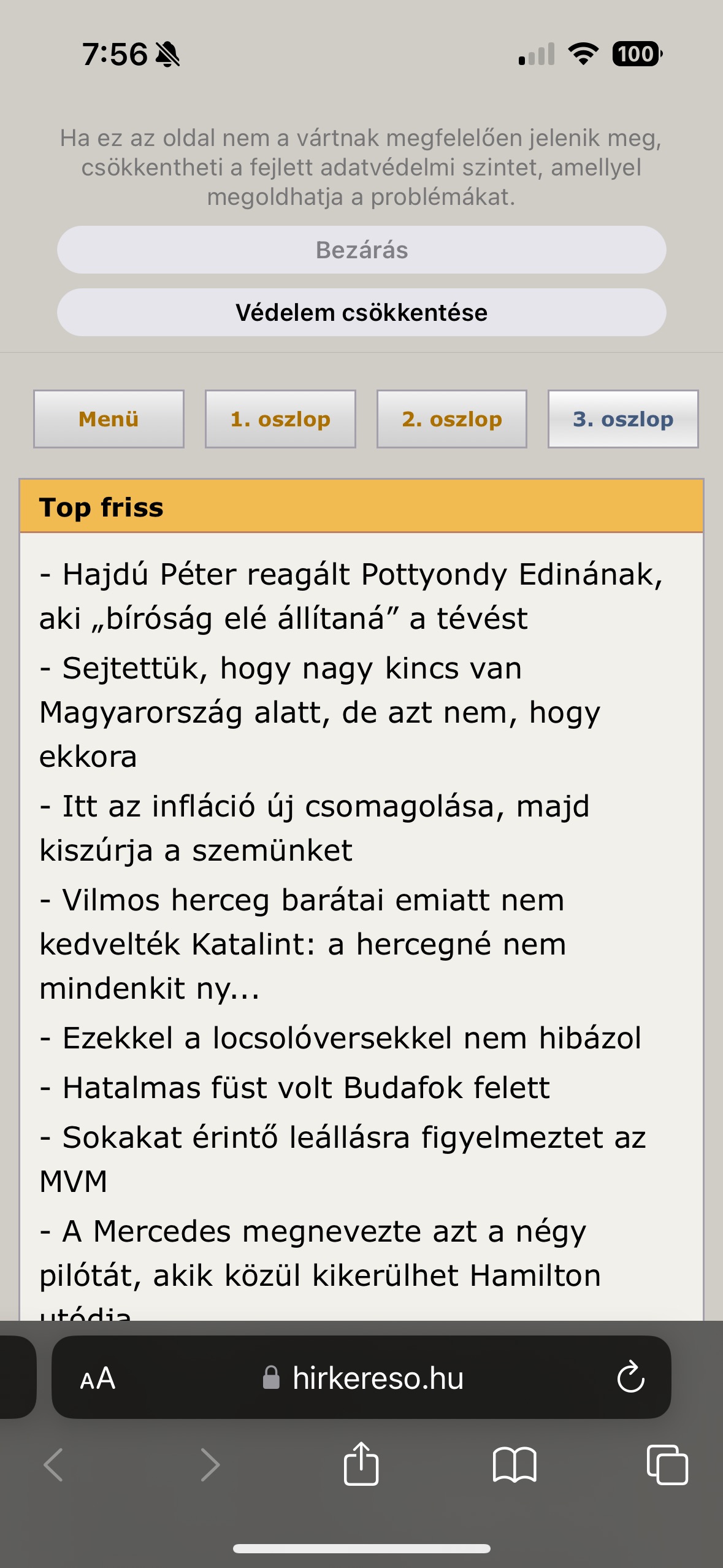Image resolution: width=723 pixels, height=1568 pixels.
Task: Open the nagy kincs Magyarország alatt article
Action: [x=319, y=712]
